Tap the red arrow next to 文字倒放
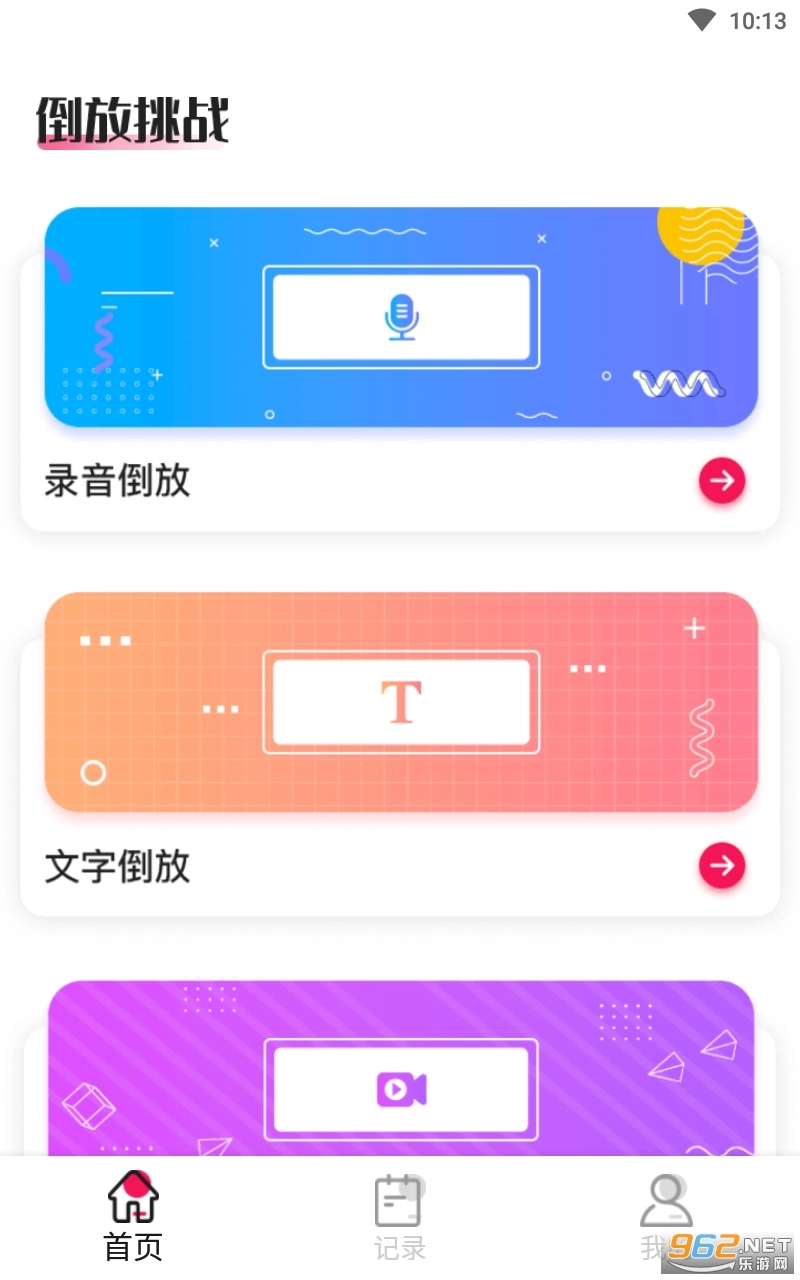This screenshot has width=800, height=1280. coord(722,866)
